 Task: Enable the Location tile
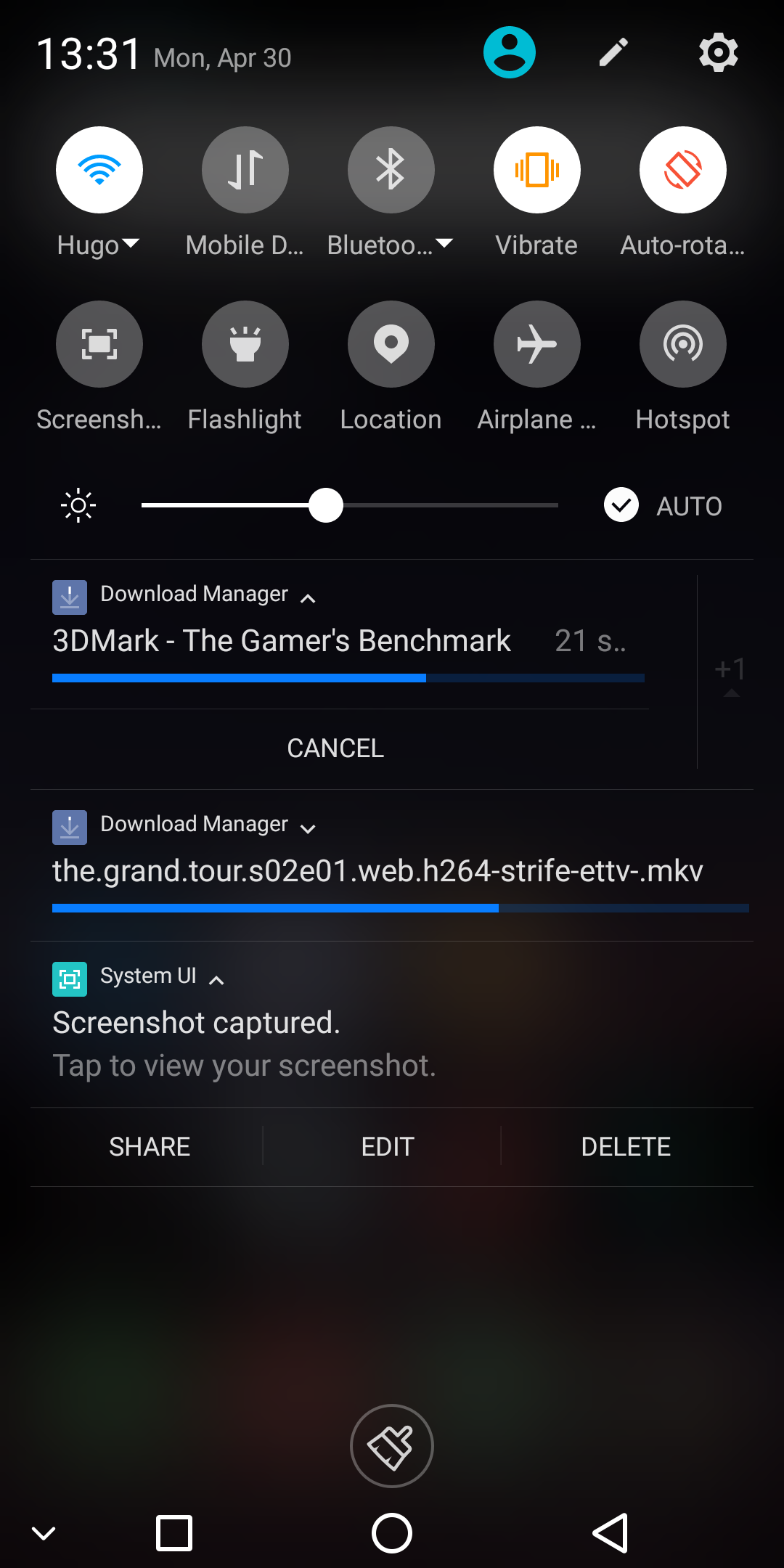(391, 344)
